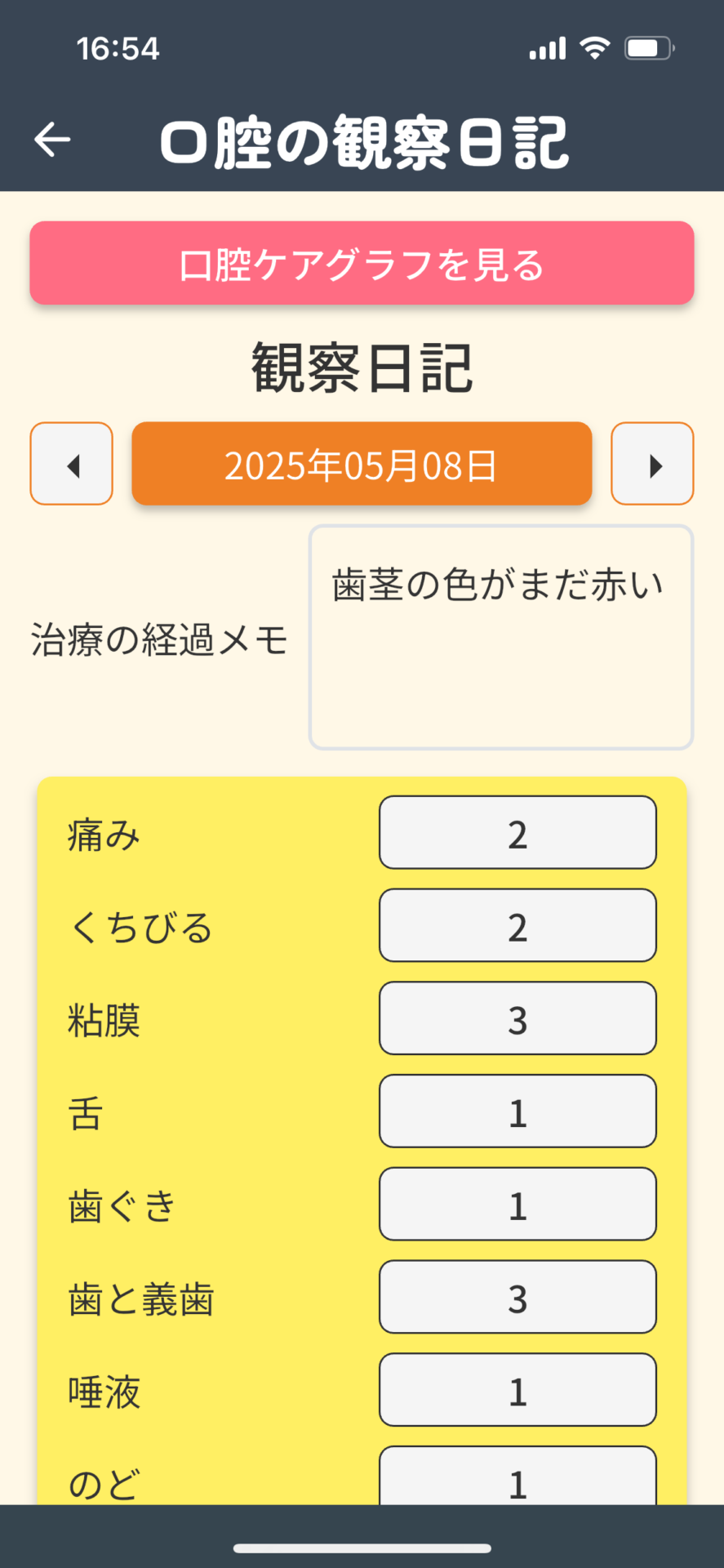Change the くちびる score
724x1568 pixels.
[x=517, y=925]
